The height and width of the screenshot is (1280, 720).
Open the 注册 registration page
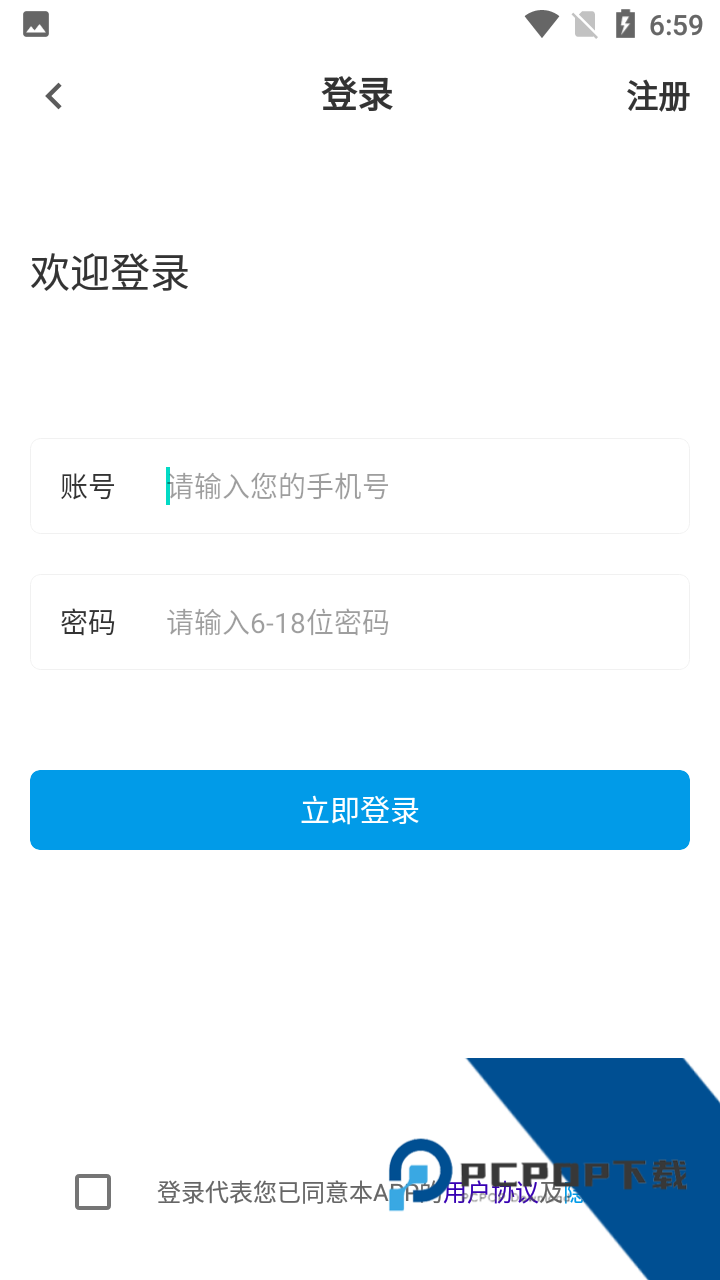(x=658, y=98)
